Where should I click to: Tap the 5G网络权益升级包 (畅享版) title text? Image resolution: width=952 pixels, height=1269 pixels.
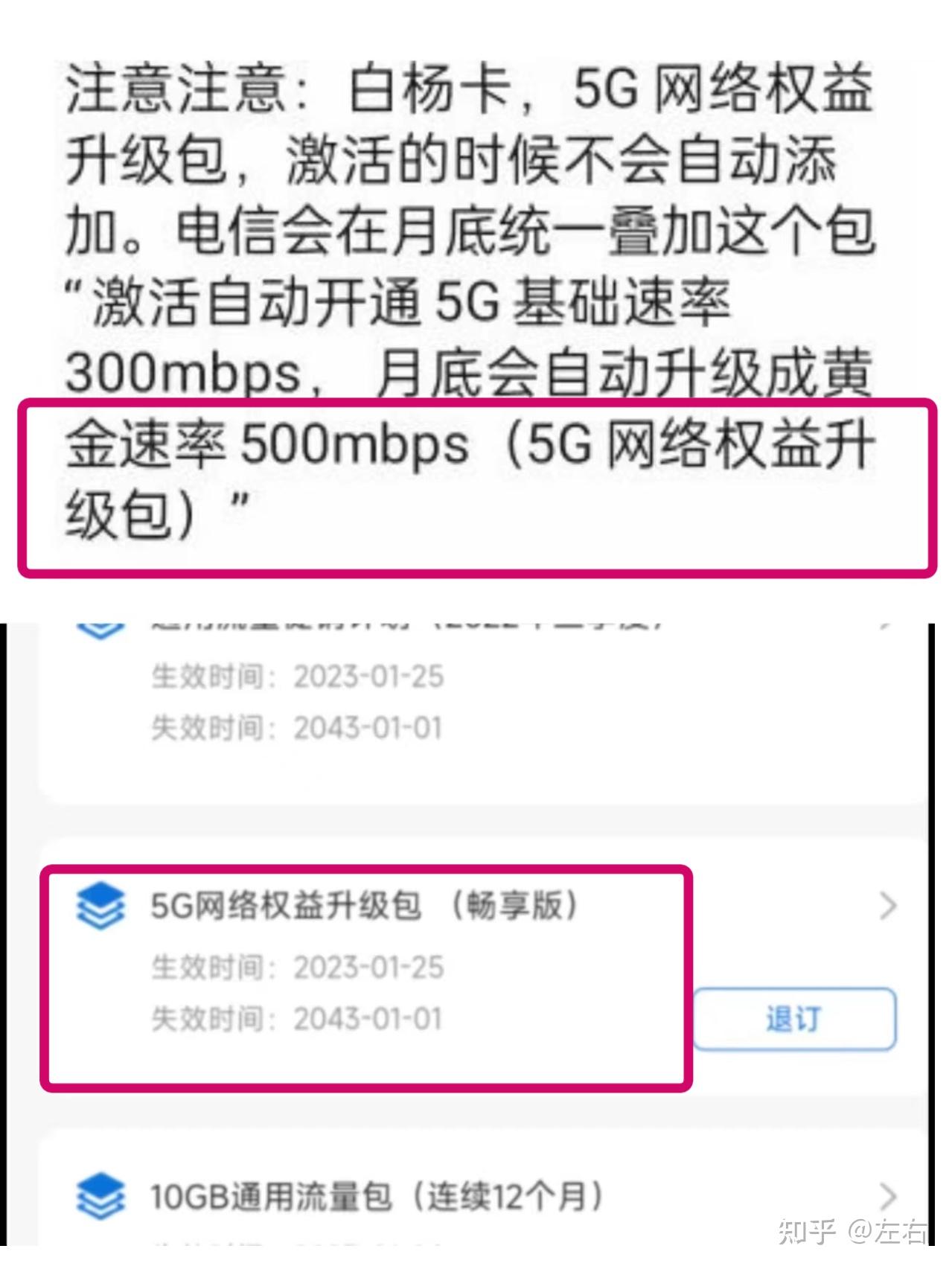tap(363, 906)
